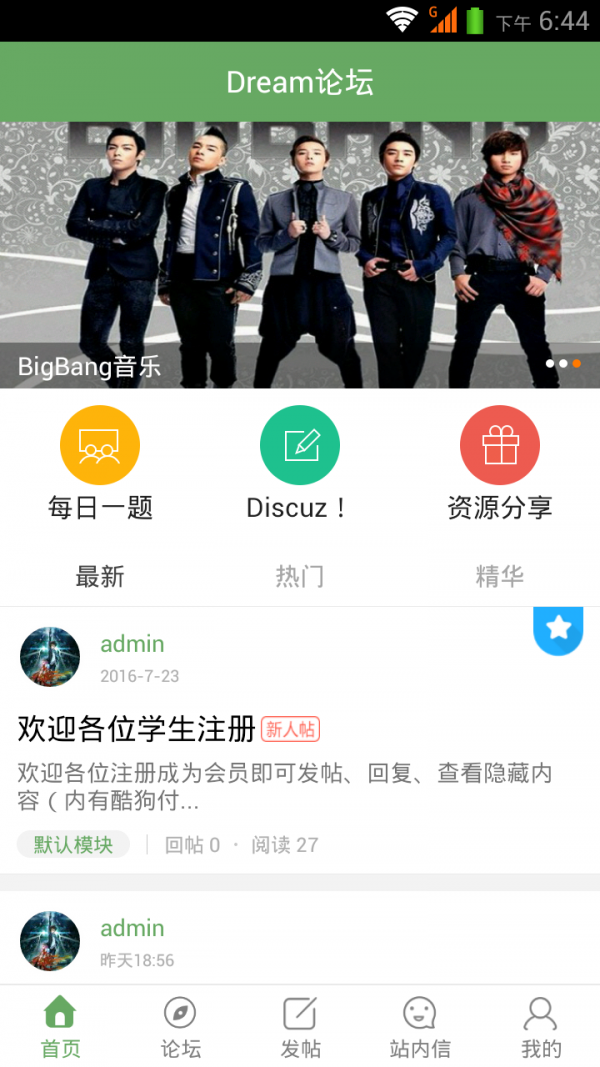
Task: Open the 资源分享 section
Action: tap(500, 462)
